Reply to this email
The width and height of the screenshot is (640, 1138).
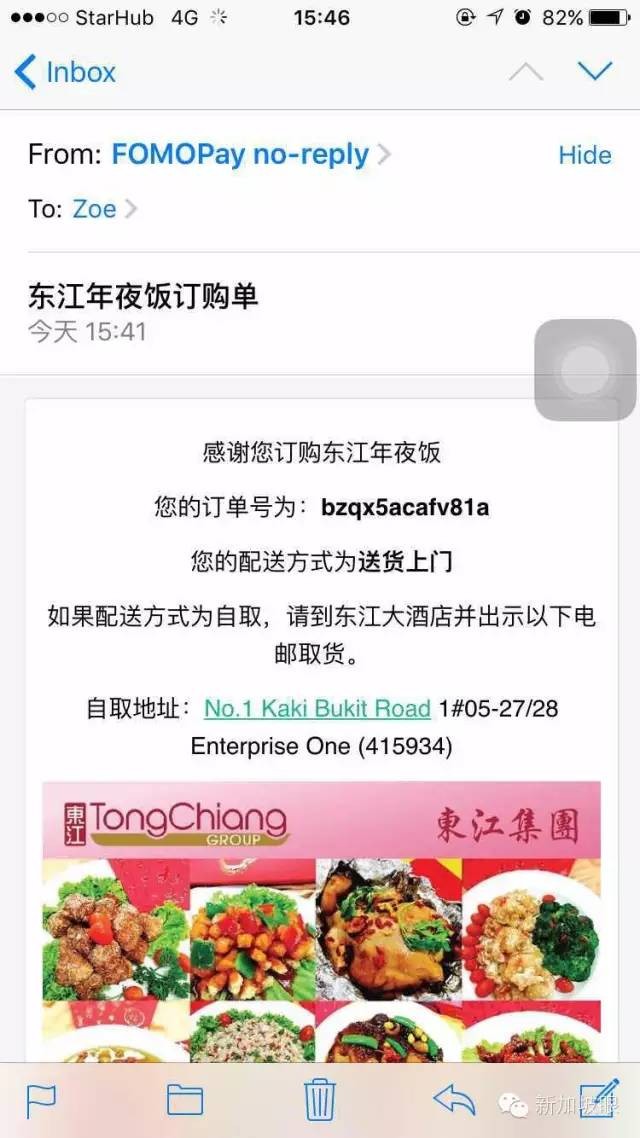[454, 1099]
